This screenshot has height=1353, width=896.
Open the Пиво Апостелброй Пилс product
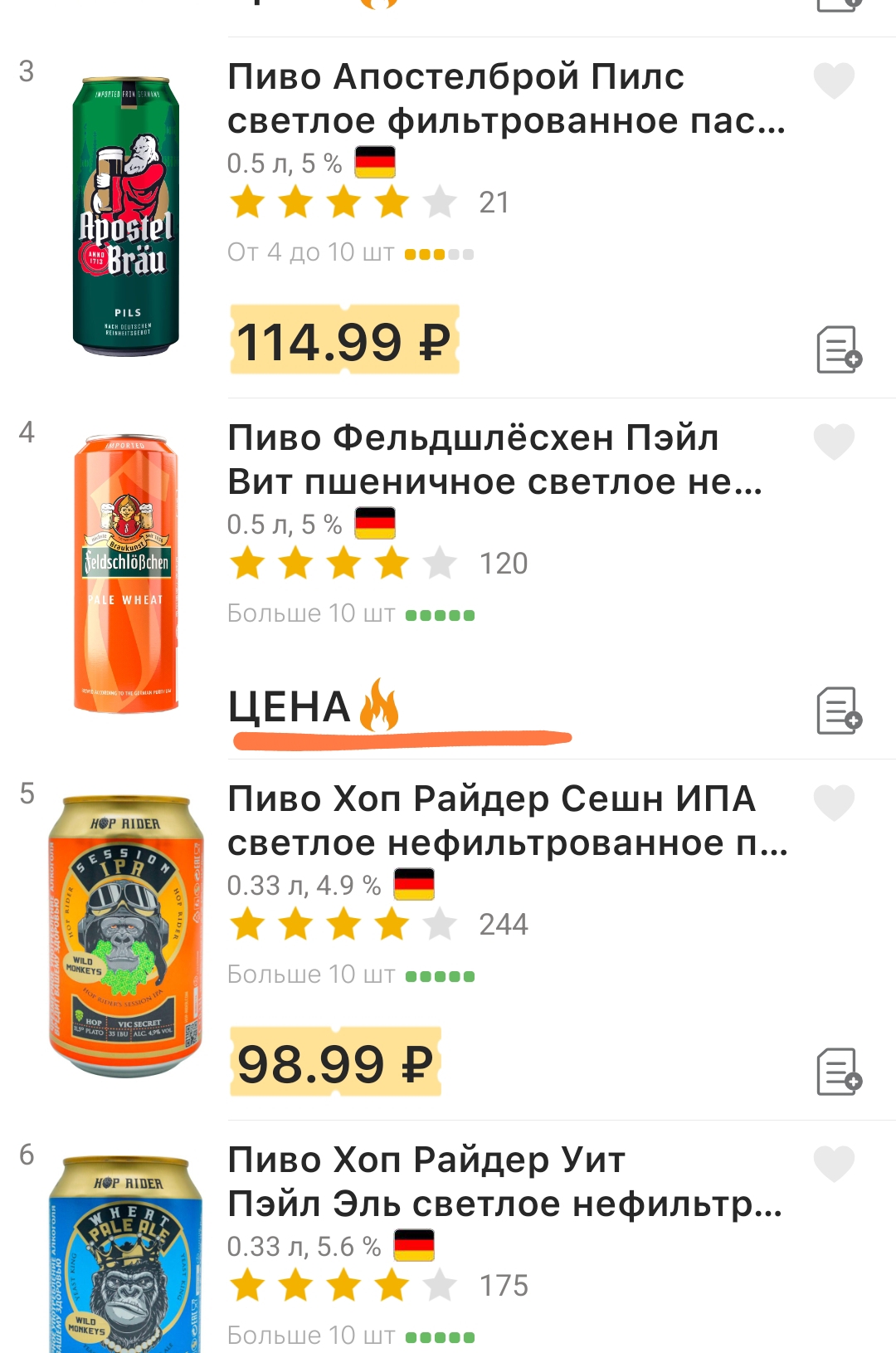(x=505, y=99)
